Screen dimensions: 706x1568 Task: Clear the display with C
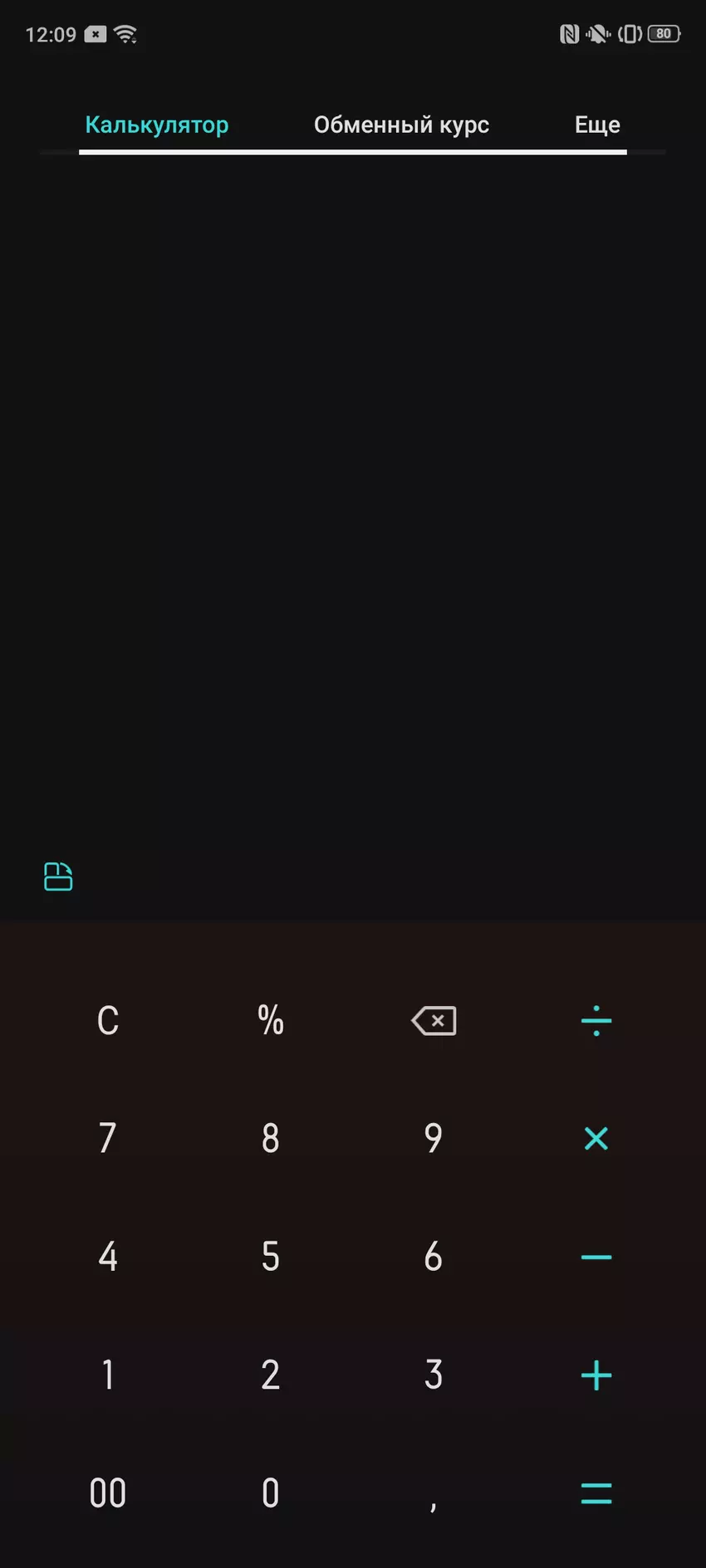108,1020
